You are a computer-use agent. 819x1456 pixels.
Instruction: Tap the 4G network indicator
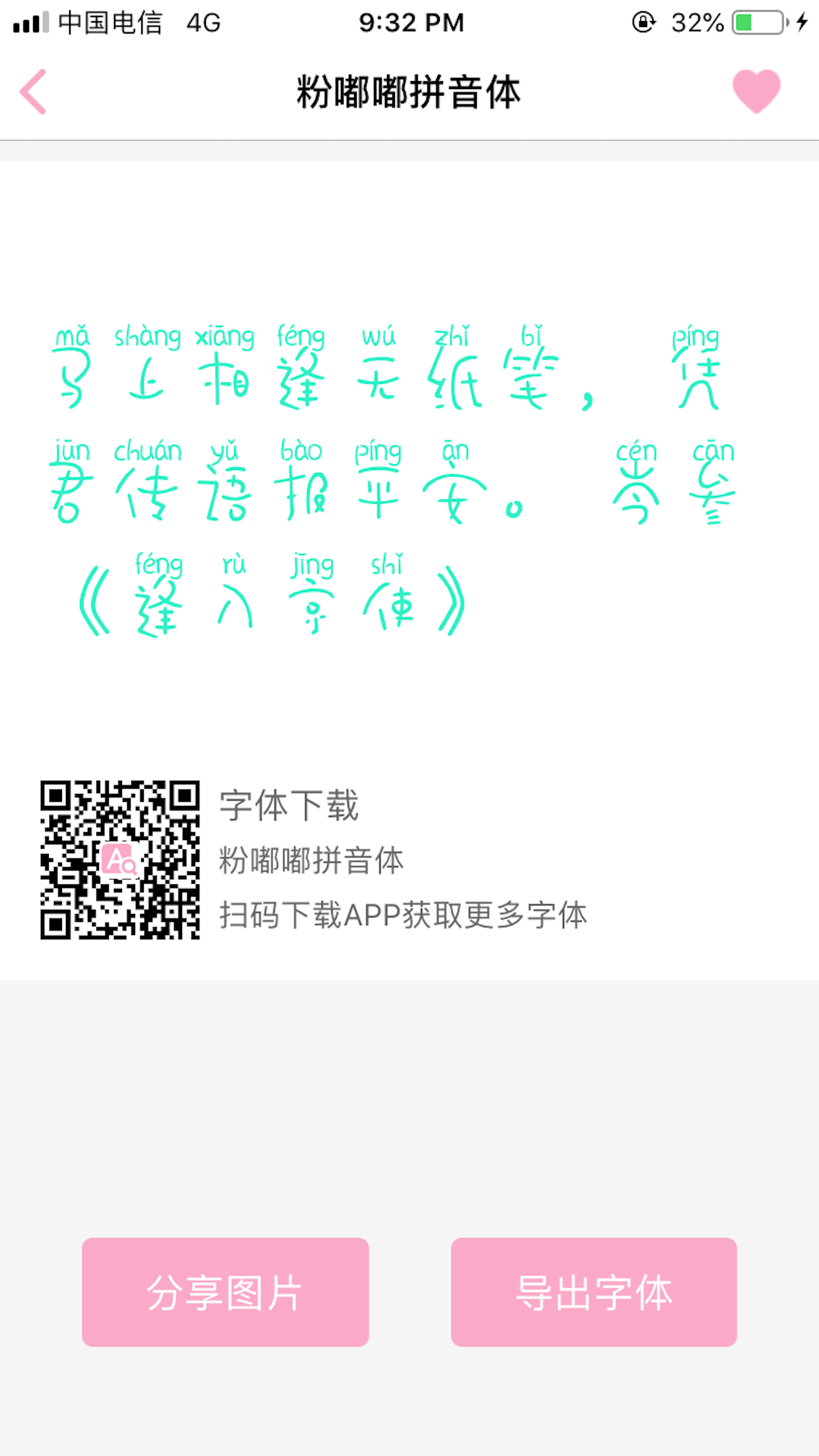200,22
